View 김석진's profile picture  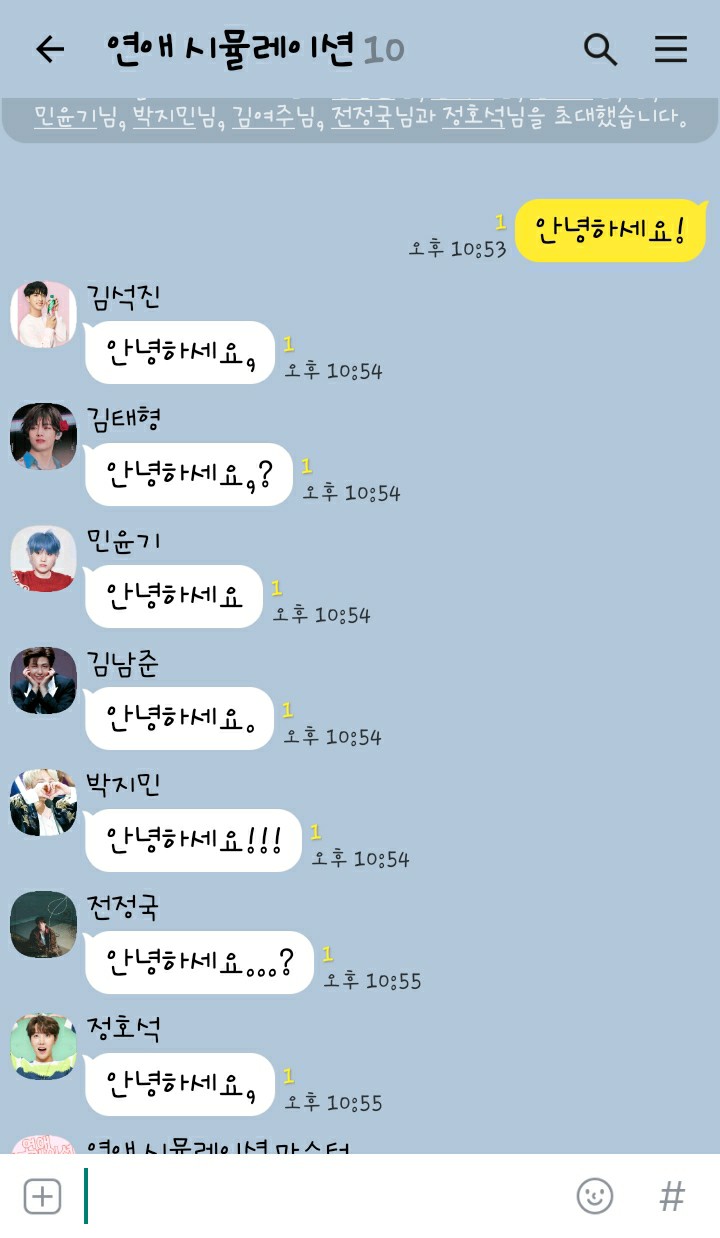43,315
